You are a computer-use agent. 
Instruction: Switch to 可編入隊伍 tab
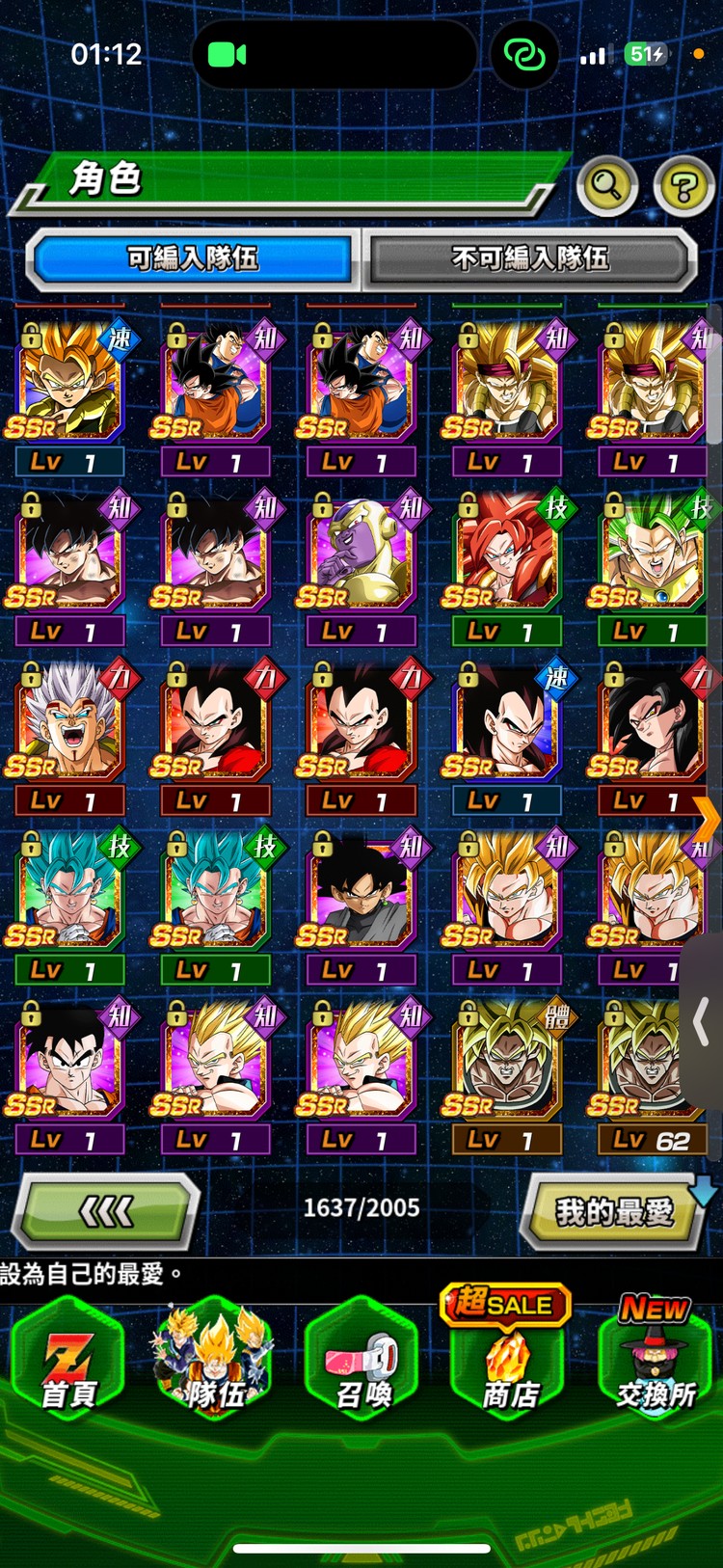pyautogui.click(x=193, y=258)
